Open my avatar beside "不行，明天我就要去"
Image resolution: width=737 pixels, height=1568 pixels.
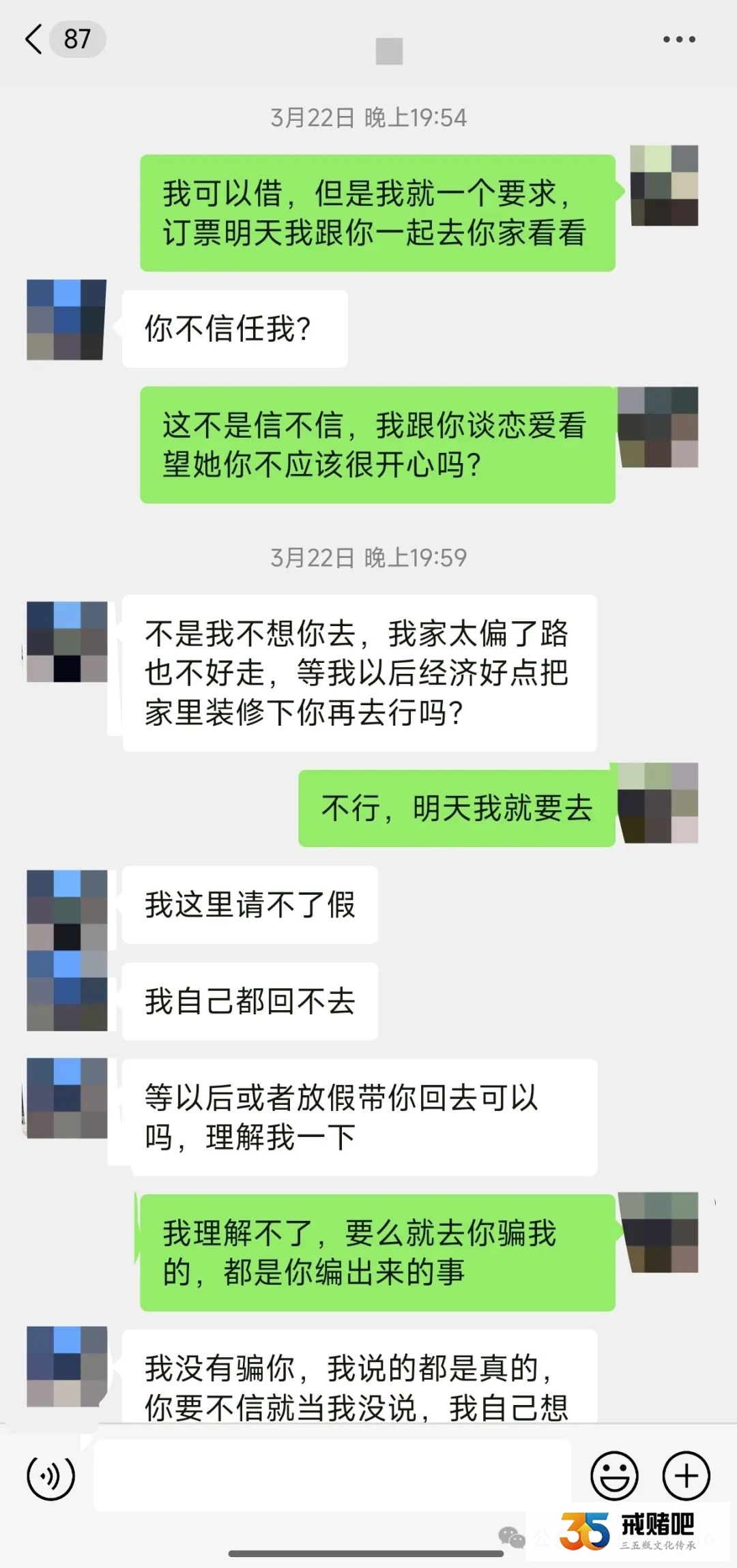(x=657, y=803)
